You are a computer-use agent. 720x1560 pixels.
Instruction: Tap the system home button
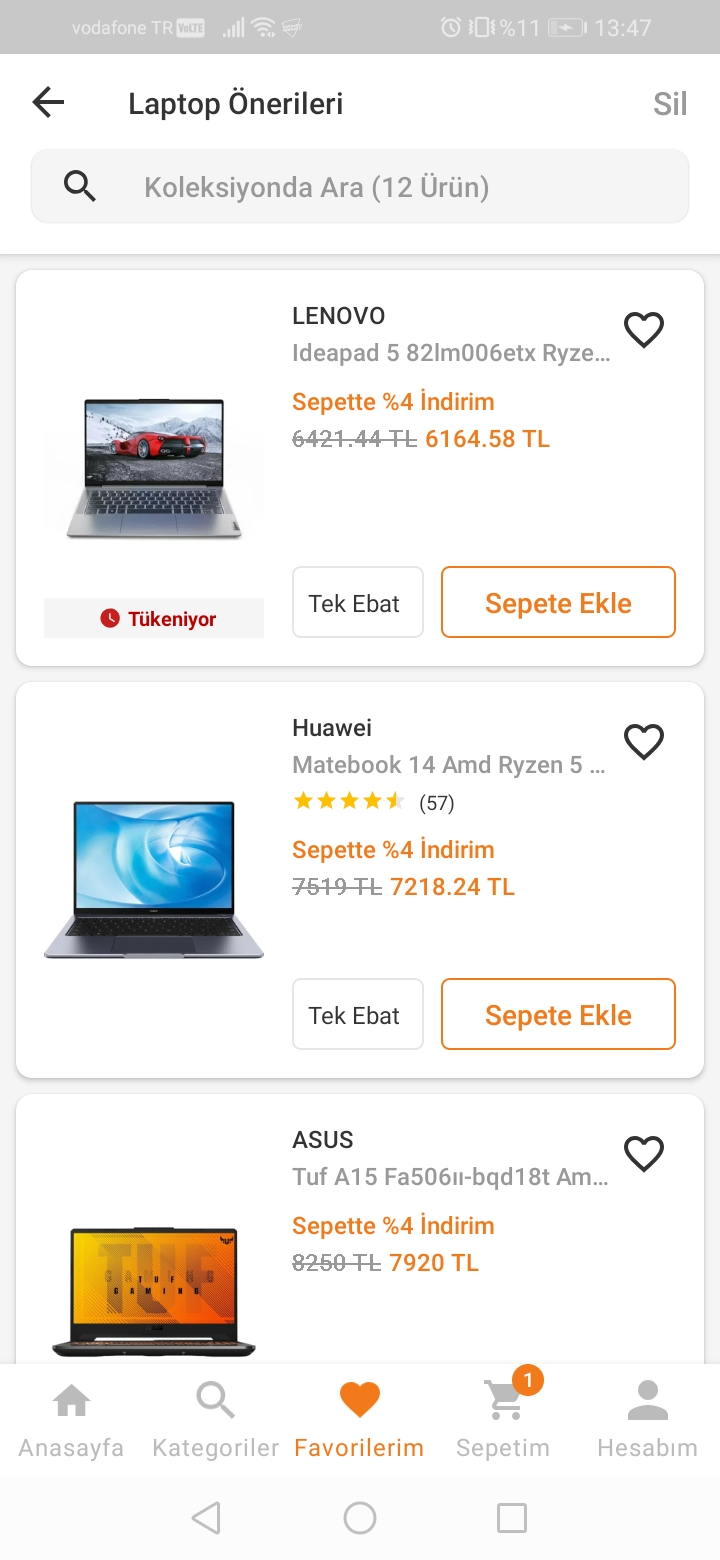click(x=360, y=1518)
